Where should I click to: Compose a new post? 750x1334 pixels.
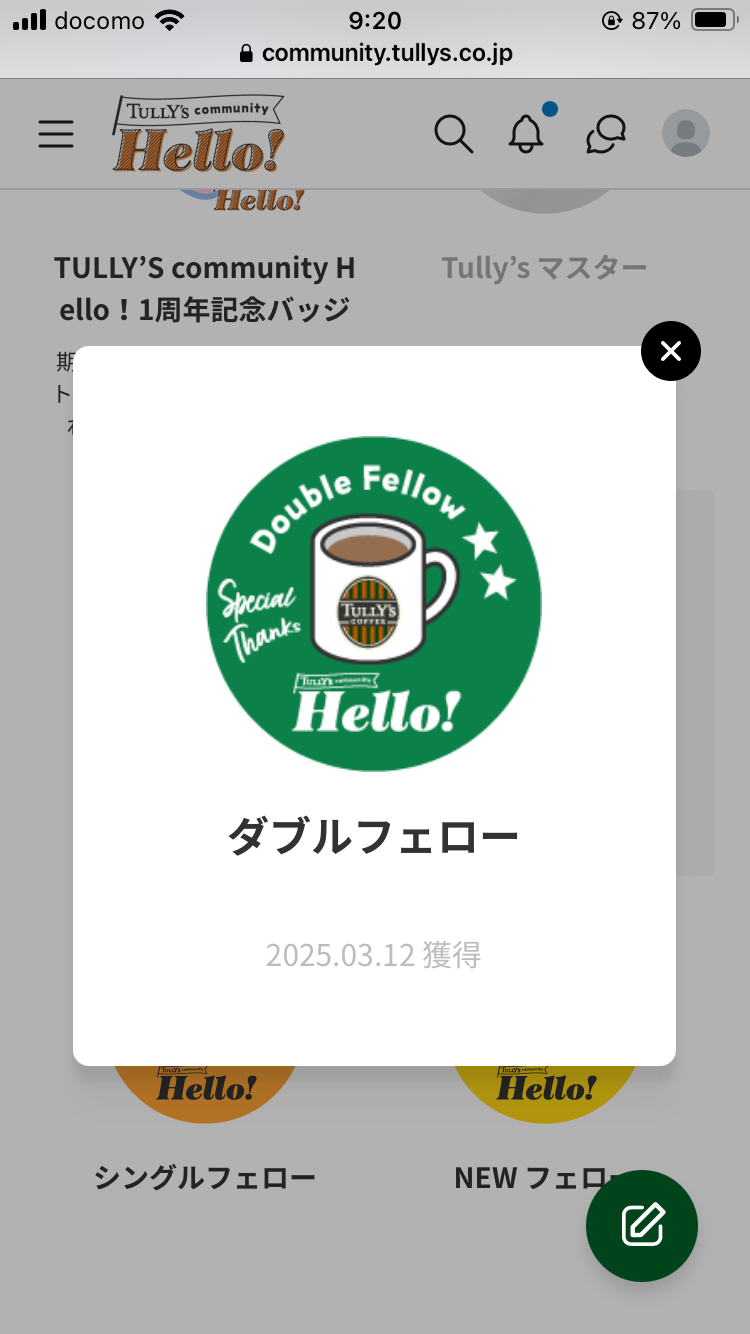click(x=642, y=1225)
